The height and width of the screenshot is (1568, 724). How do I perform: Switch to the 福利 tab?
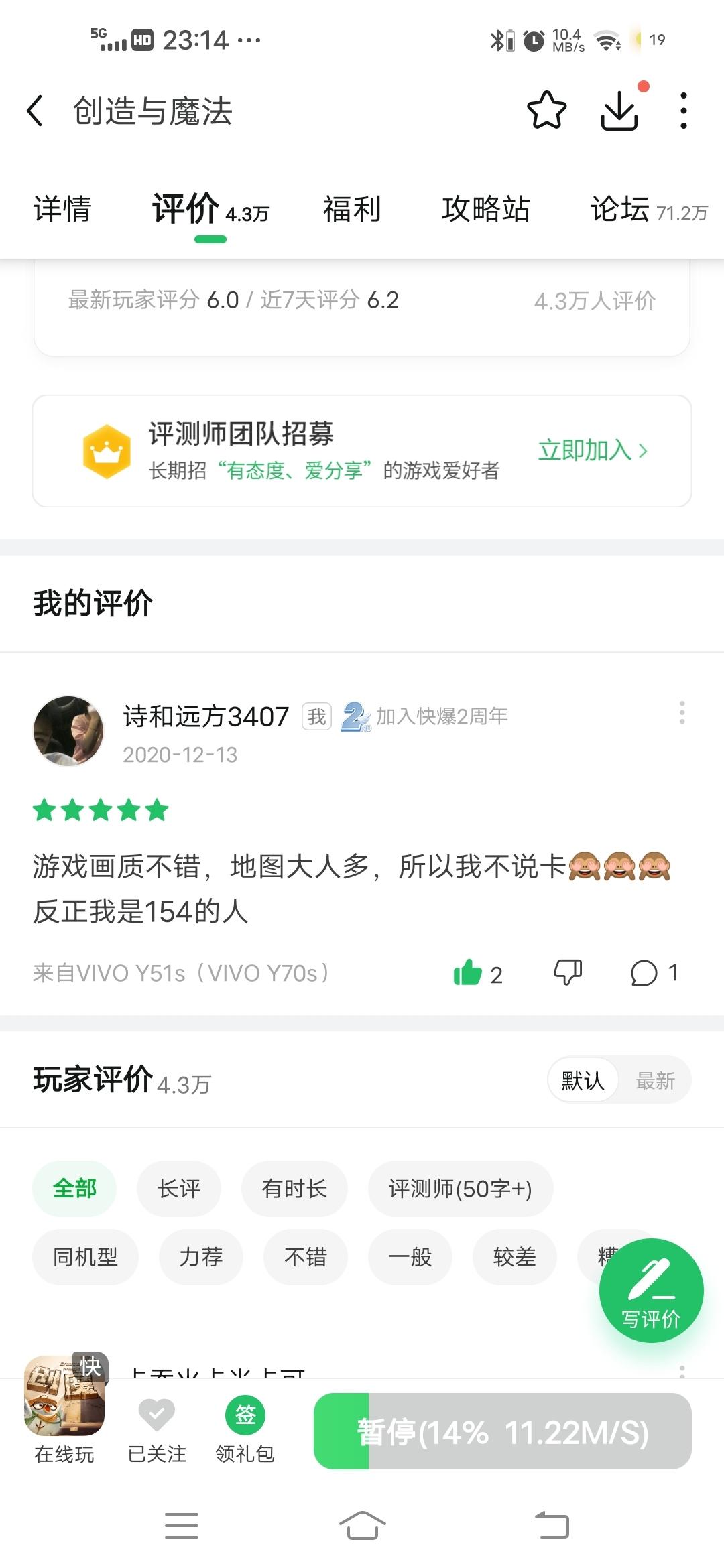(x=352, y=209)
